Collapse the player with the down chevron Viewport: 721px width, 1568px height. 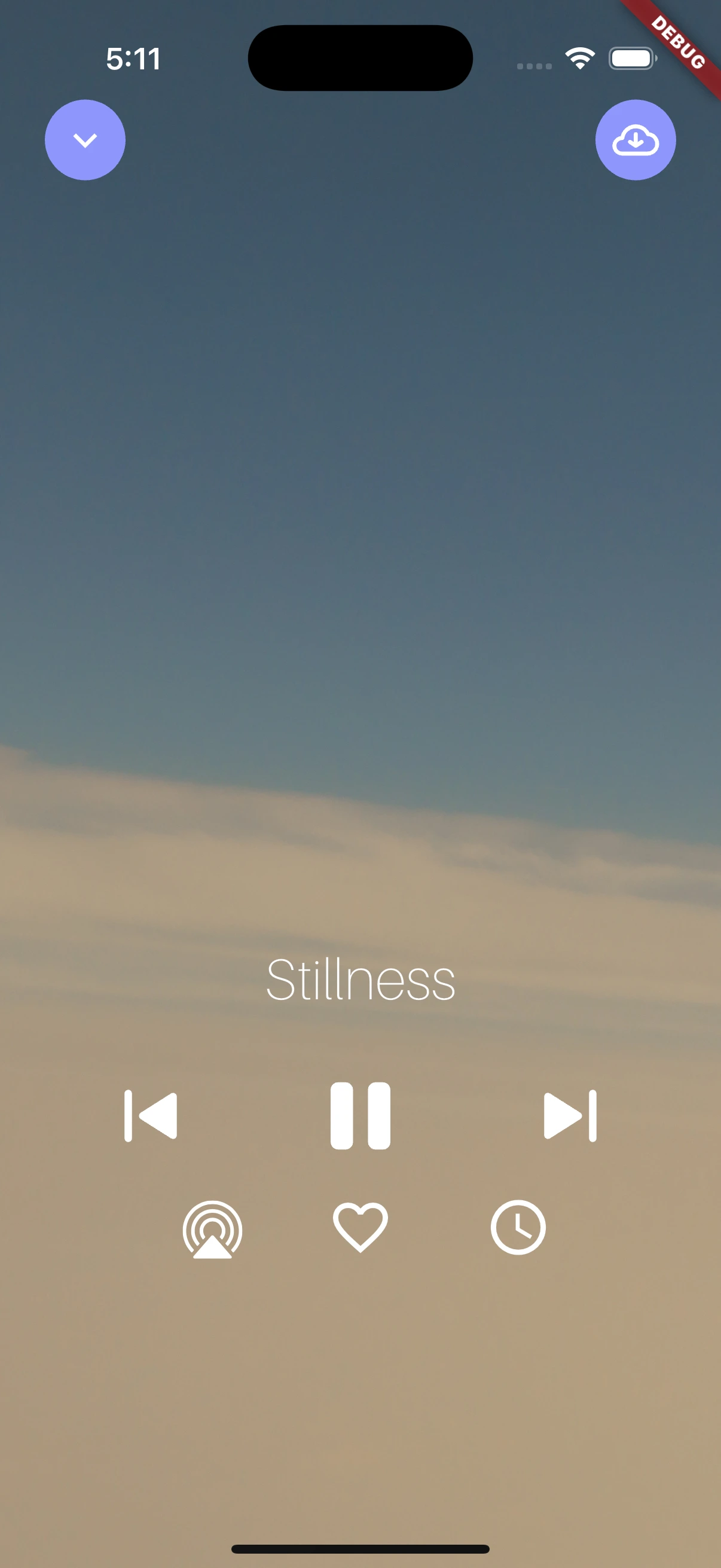(x=85, y=140)
